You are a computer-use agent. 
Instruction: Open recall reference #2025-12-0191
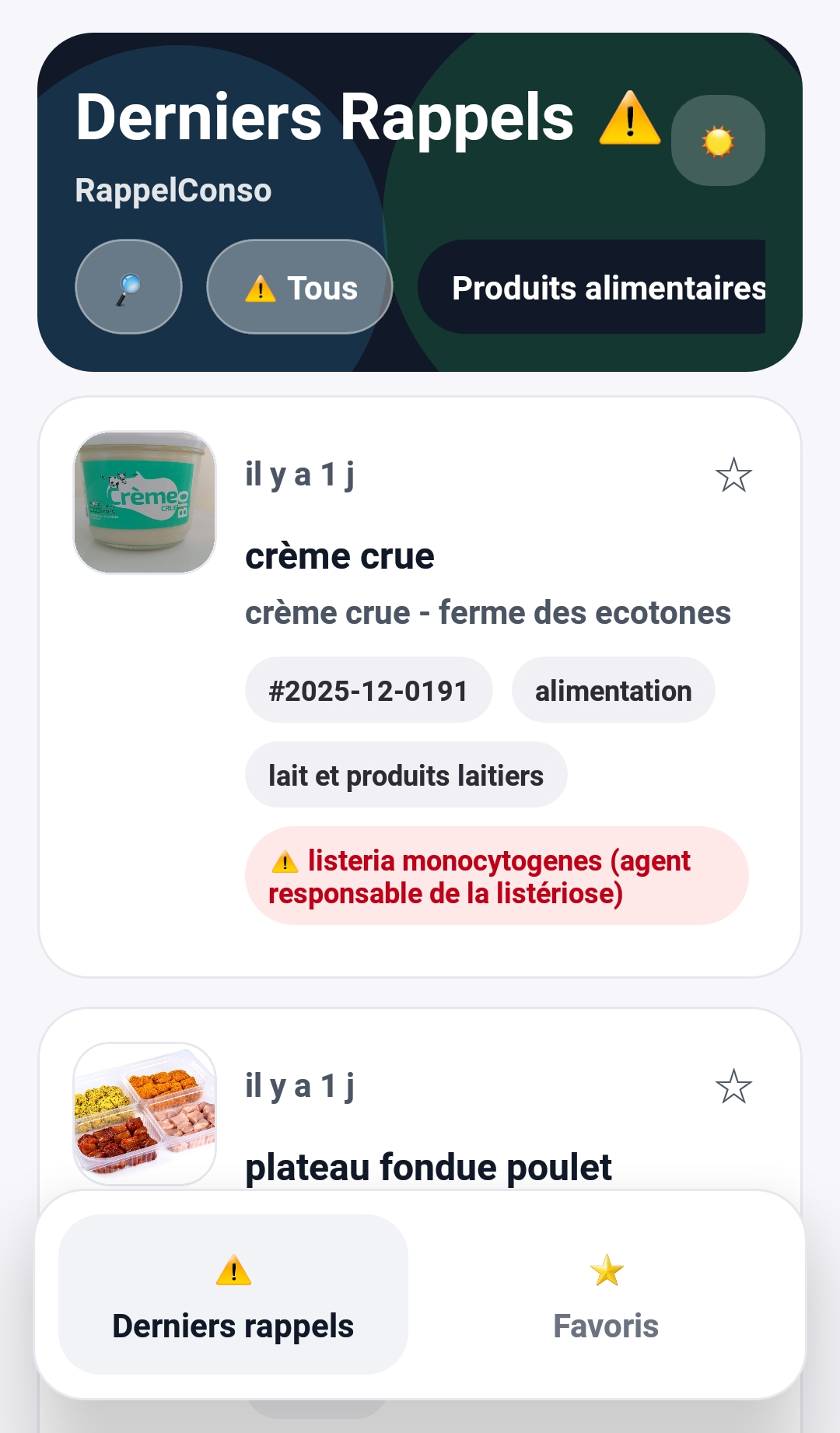pos(369,689)
